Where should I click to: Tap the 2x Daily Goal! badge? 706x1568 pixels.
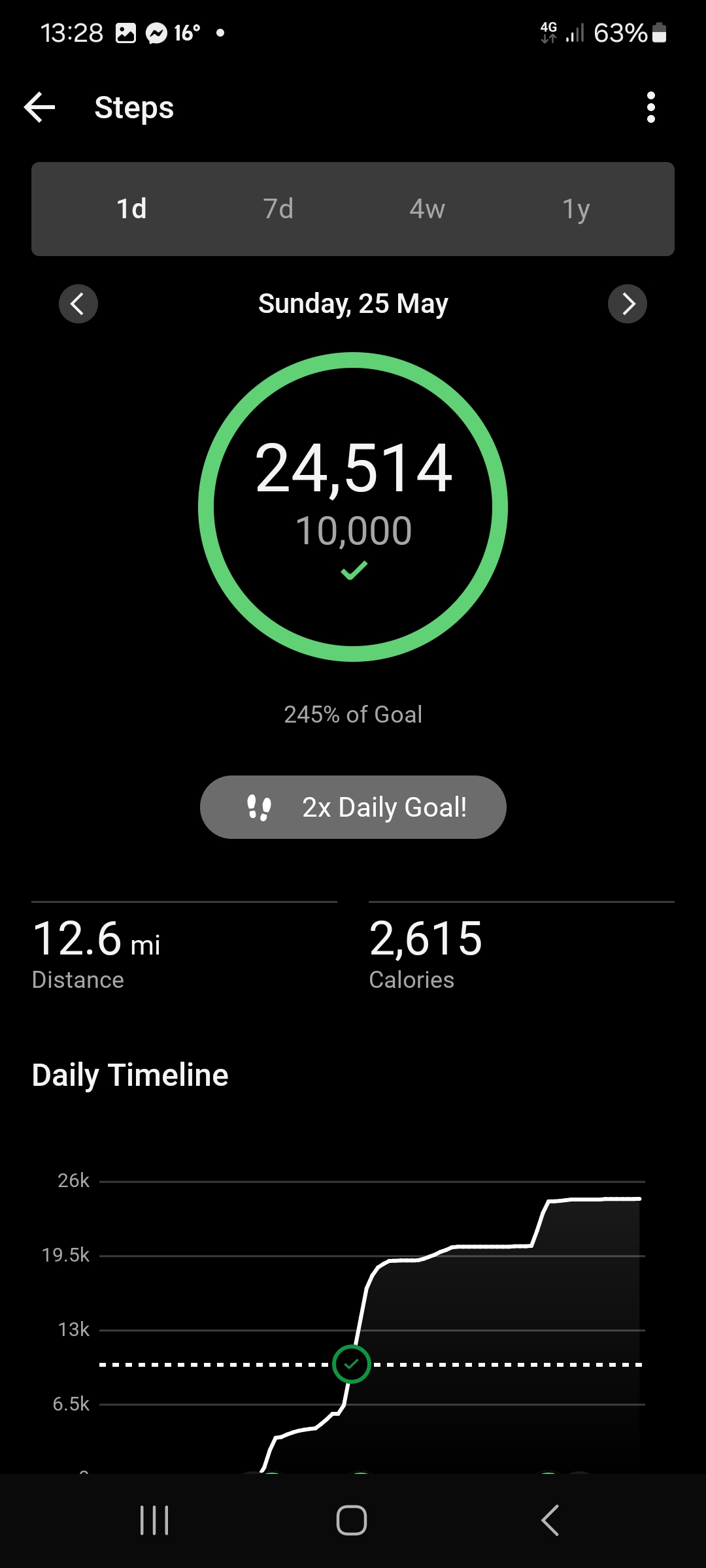pos(353,808)
